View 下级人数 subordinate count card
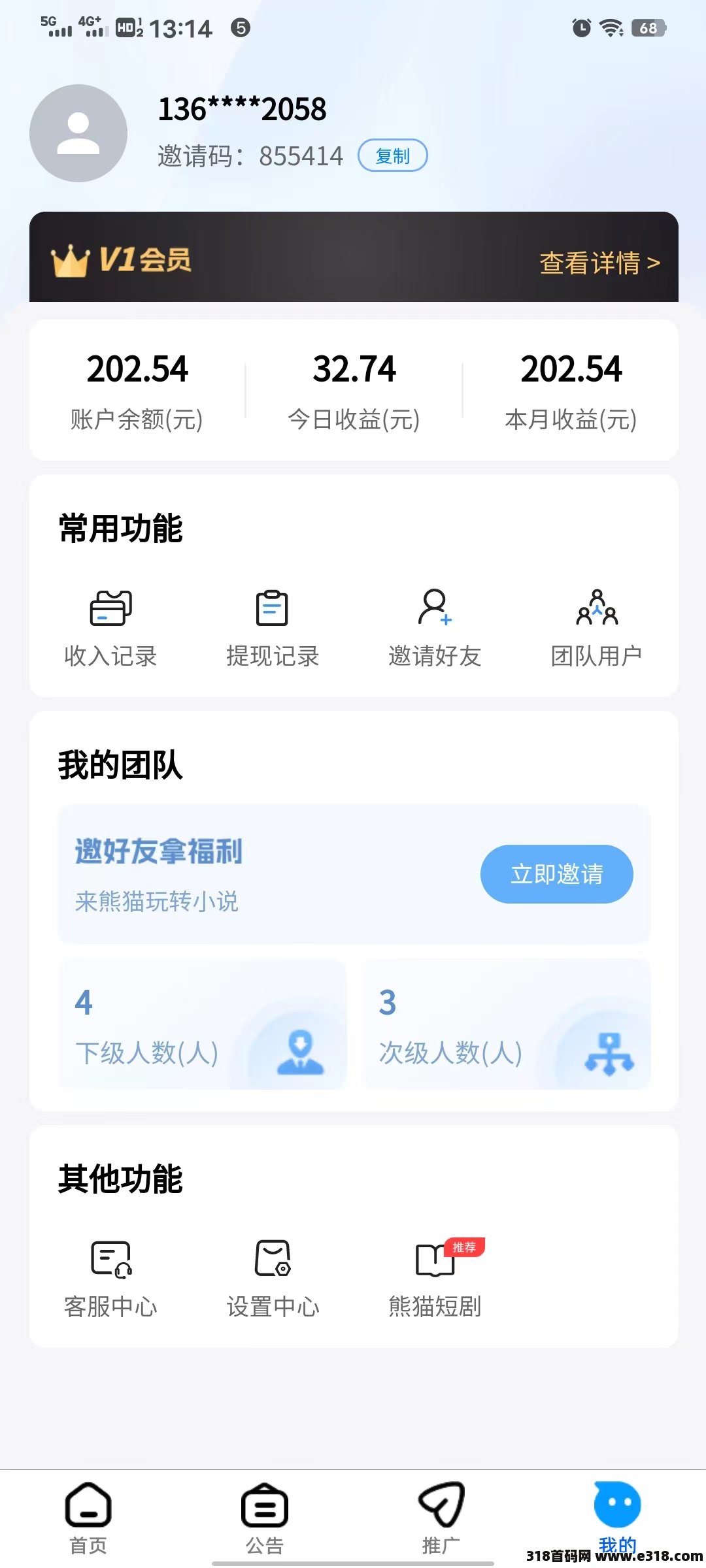The width and height of the screenshot is (706, 1568). point(202,1024)
